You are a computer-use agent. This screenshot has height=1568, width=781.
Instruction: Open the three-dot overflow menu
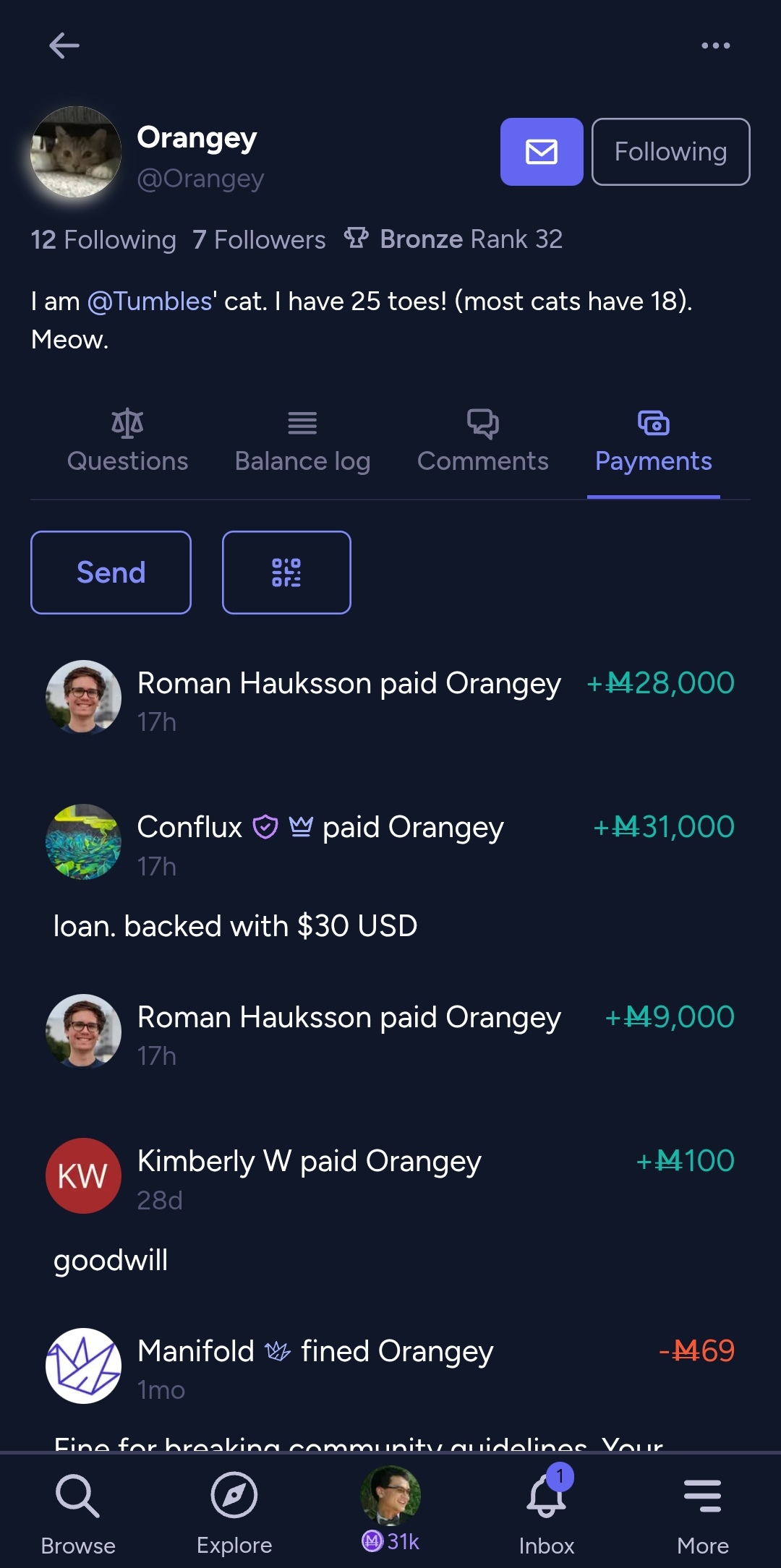click(x=715, y=46)
